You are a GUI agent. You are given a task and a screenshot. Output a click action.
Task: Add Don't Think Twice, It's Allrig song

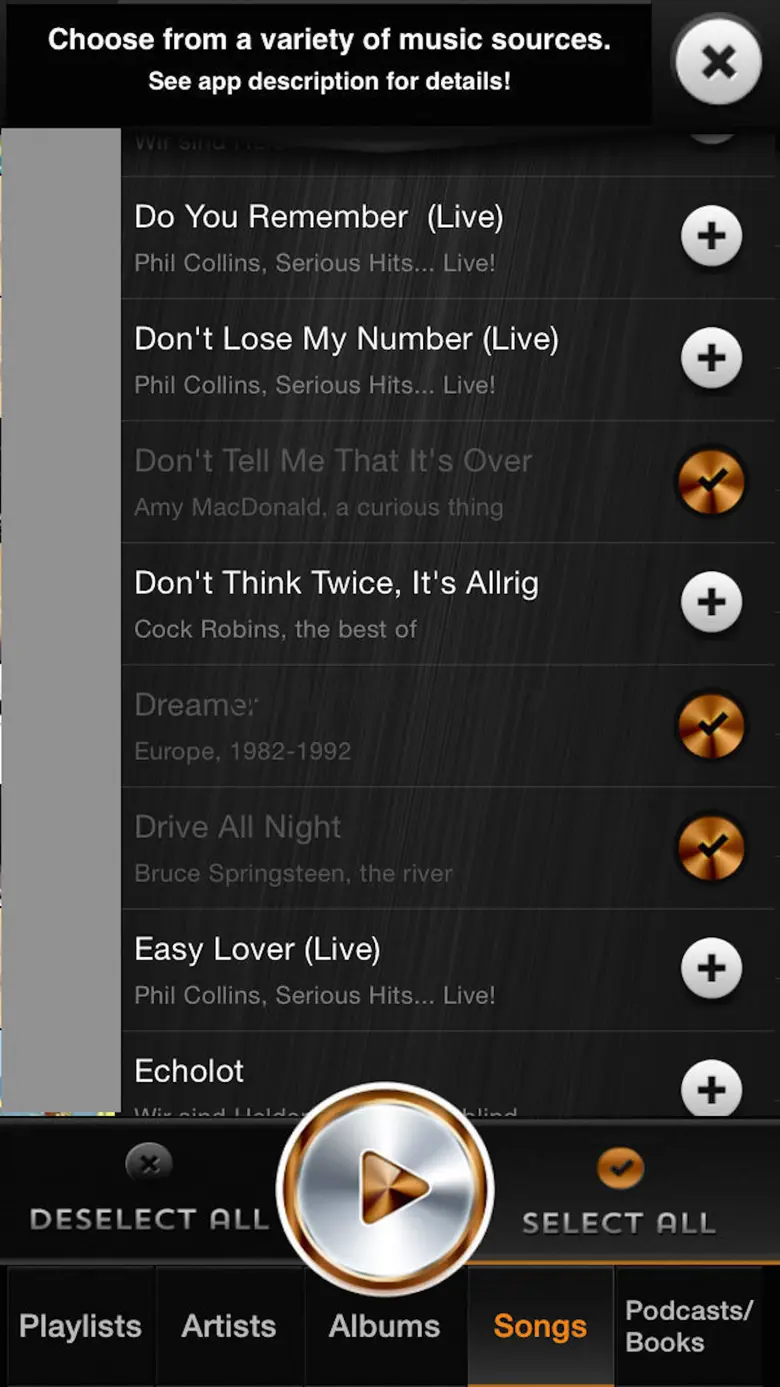(x=711, y=602)
